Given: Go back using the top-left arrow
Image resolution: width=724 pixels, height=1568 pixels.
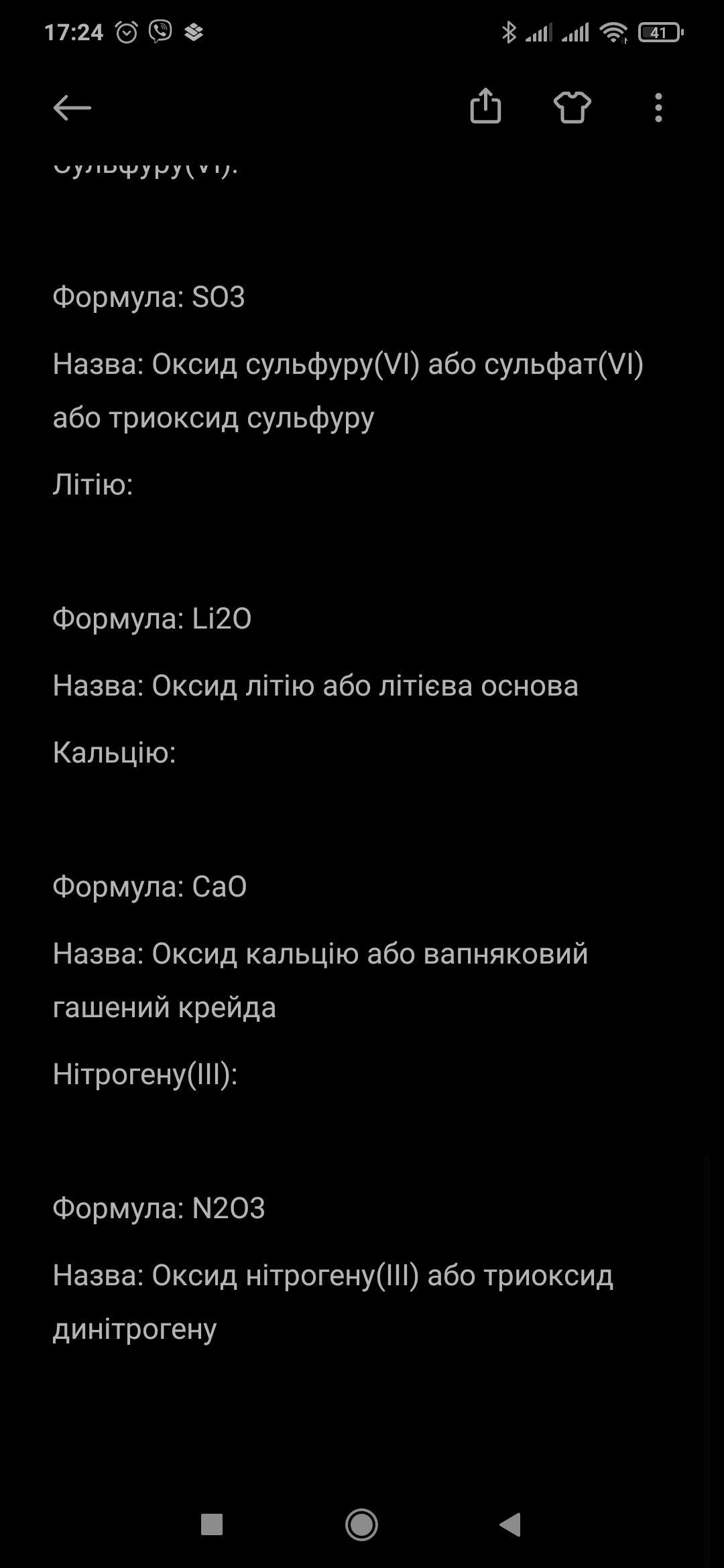Looking at the screenshot, I should 72,107.
